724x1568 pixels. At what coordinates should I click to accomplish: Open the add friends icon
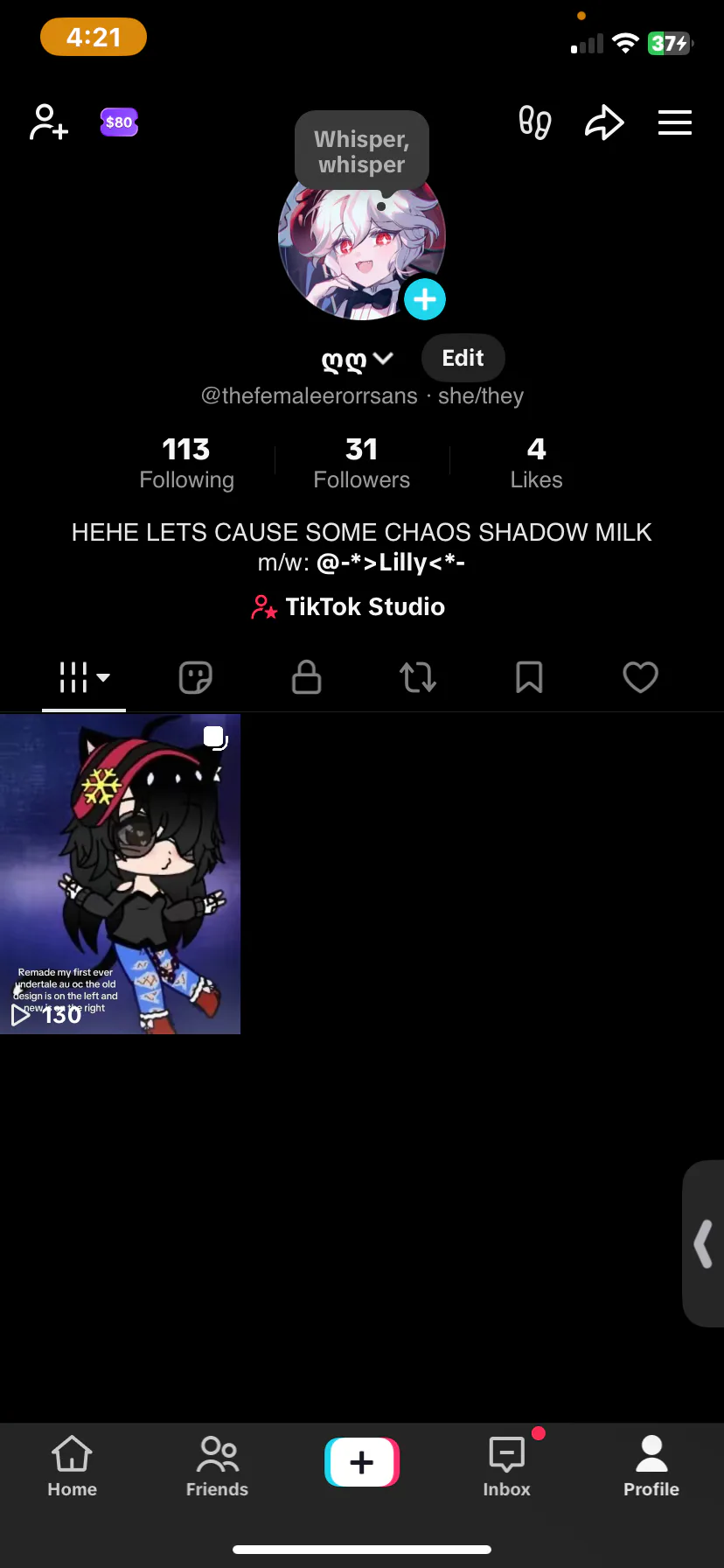click(x=49, y=122)
